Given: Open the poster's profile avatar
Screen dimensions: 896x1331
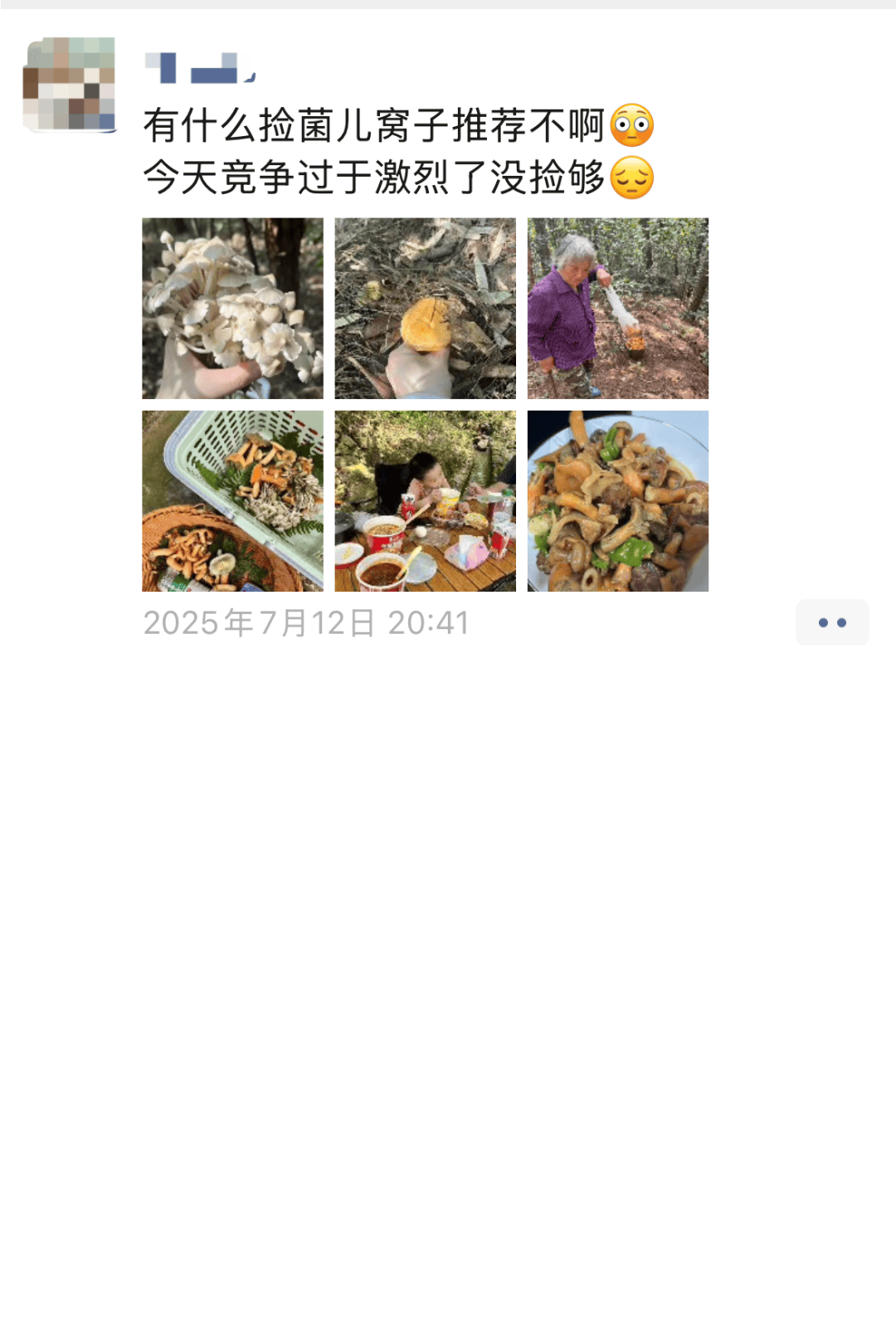Looking at the screenshot, I should coord(69,85).
